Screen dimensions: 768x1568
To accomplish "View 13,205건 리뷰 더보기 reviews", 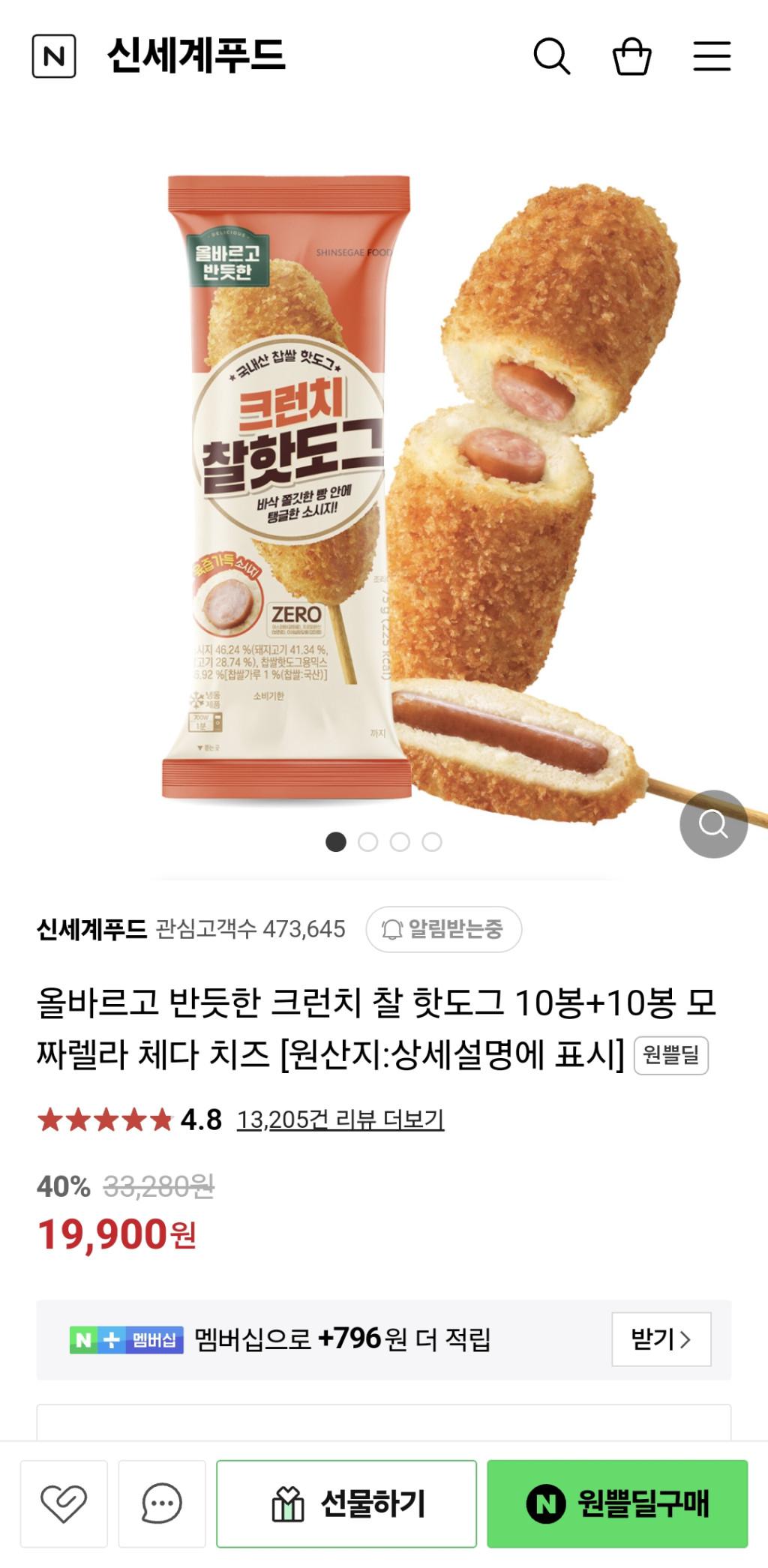I will tap(340, 1120).
